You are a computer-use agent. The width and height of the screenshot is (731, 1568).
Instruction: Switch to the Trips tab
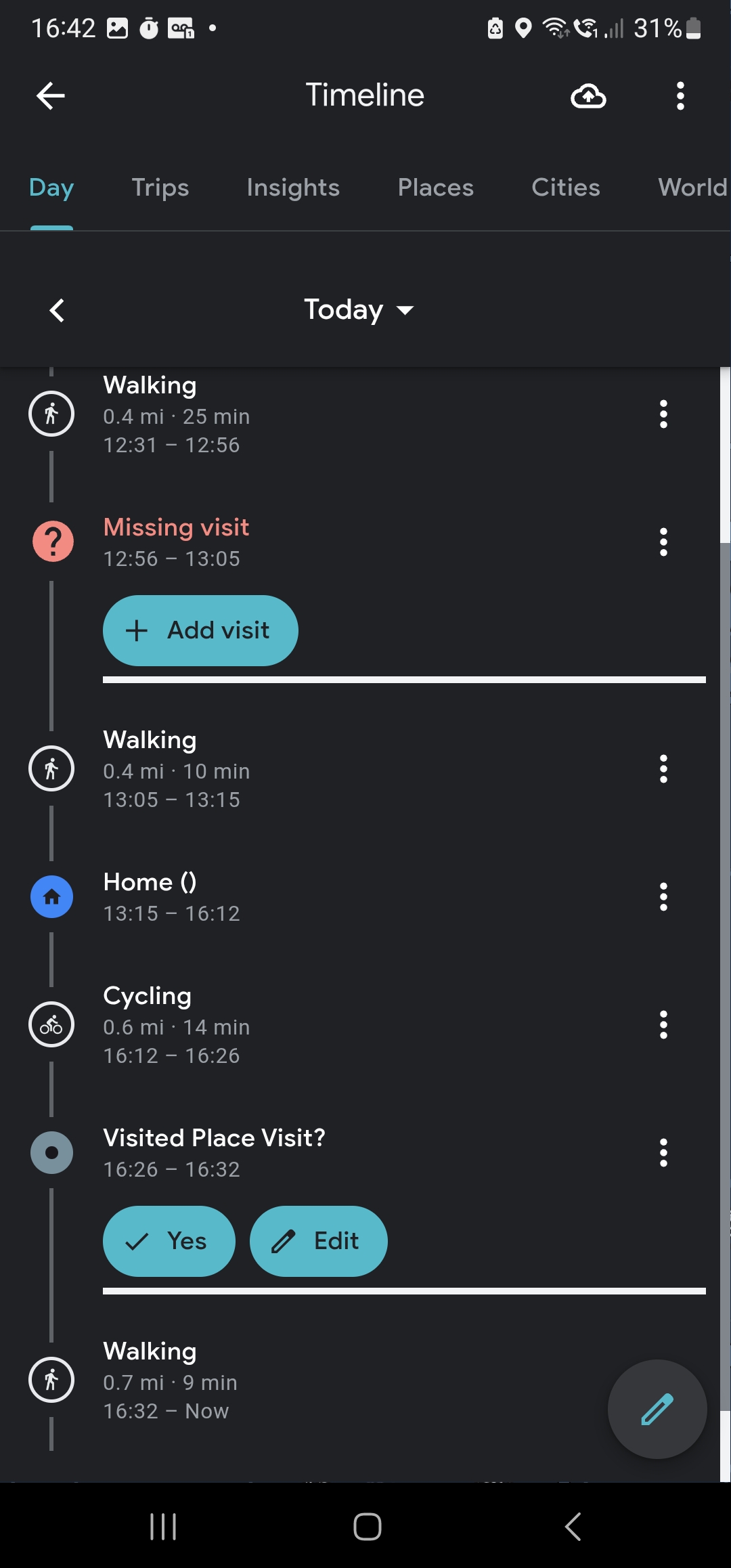point(160,188)
